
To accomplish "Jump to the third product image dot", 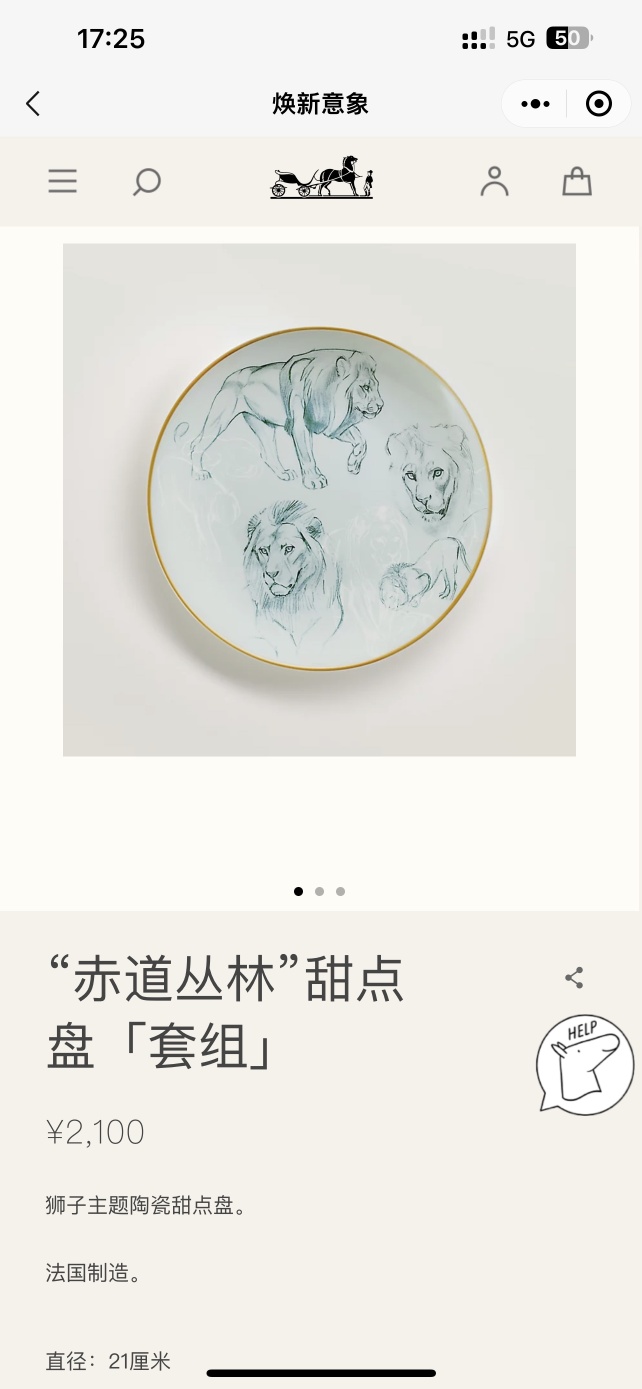I will pyautogui.click(x=341, y=892).
